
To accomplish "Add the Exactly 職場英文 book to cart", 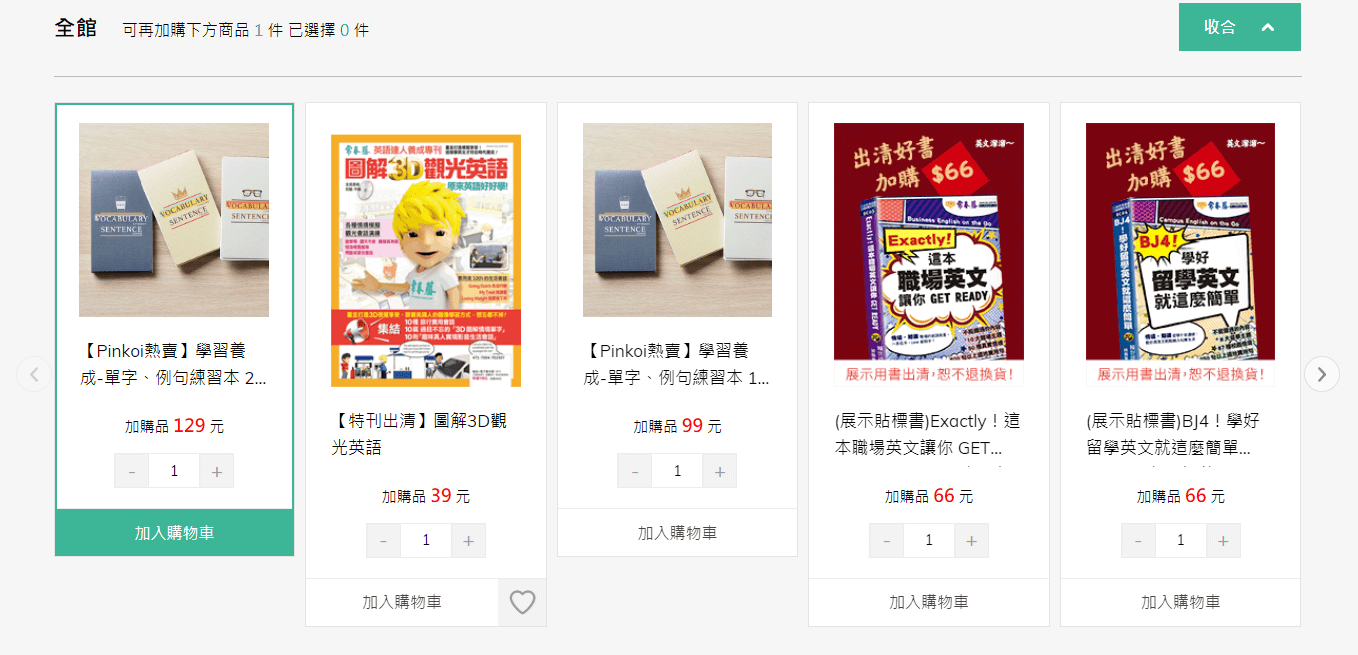I will tap(928, 602).
